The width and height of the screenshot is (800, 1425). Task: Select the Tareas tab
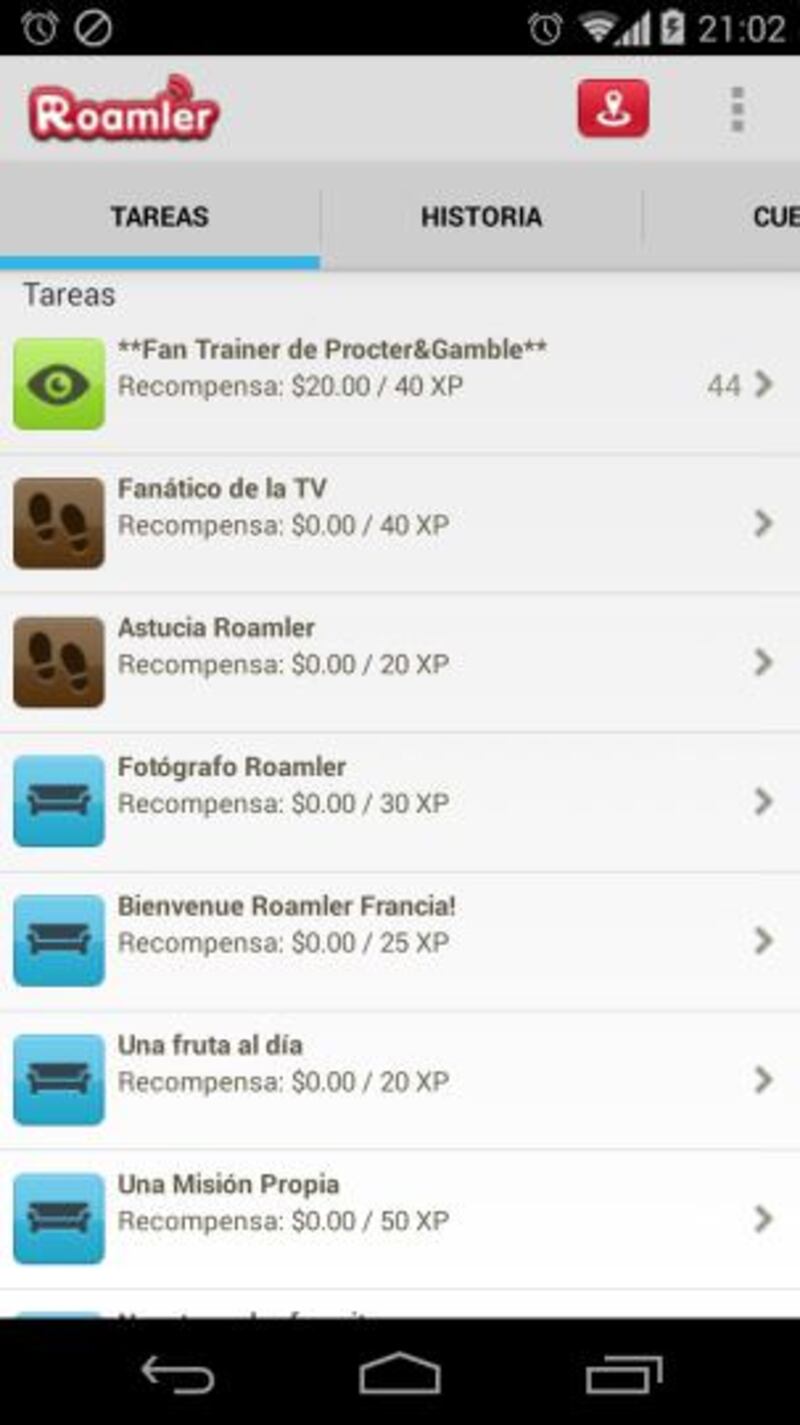(160, 217)
